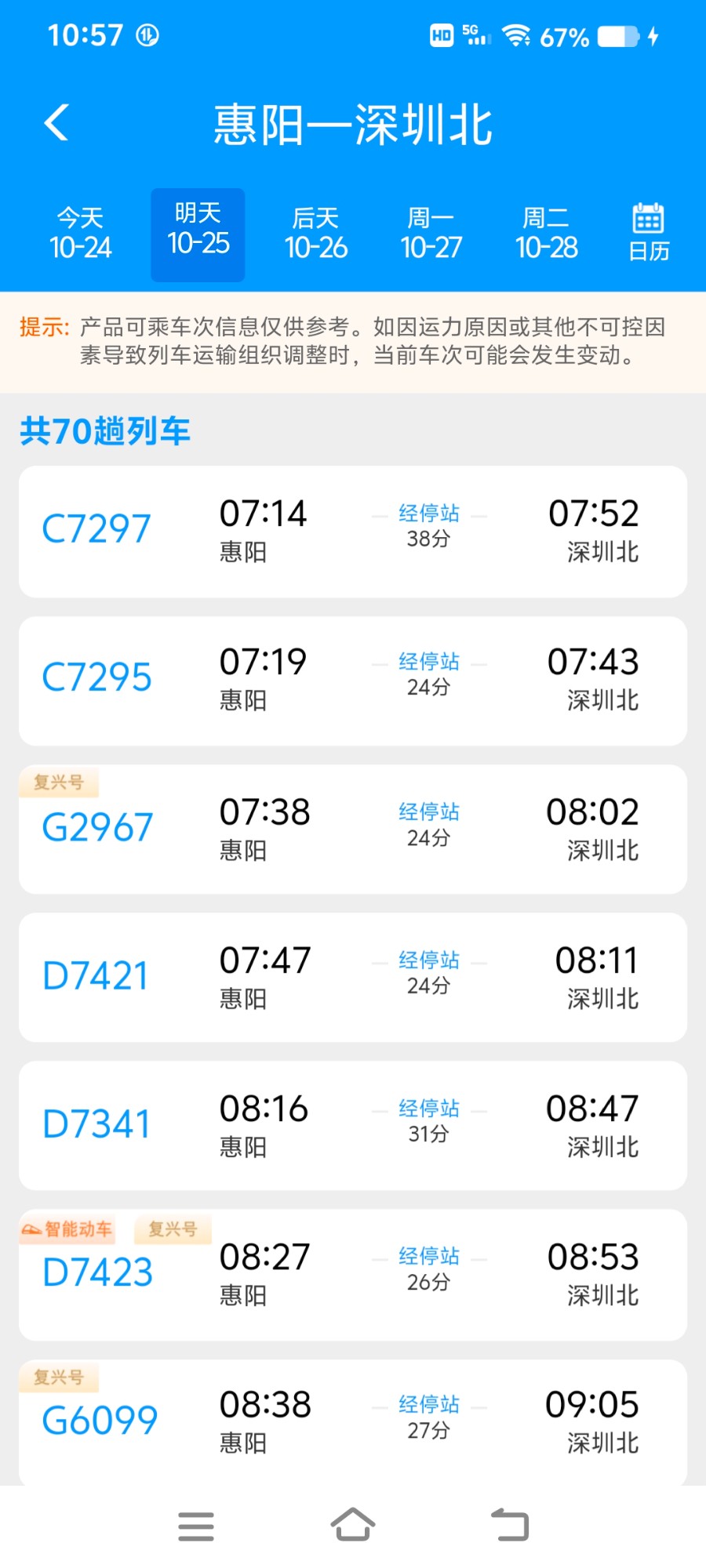Open the G6099 train card

(x=353, y=1421)
